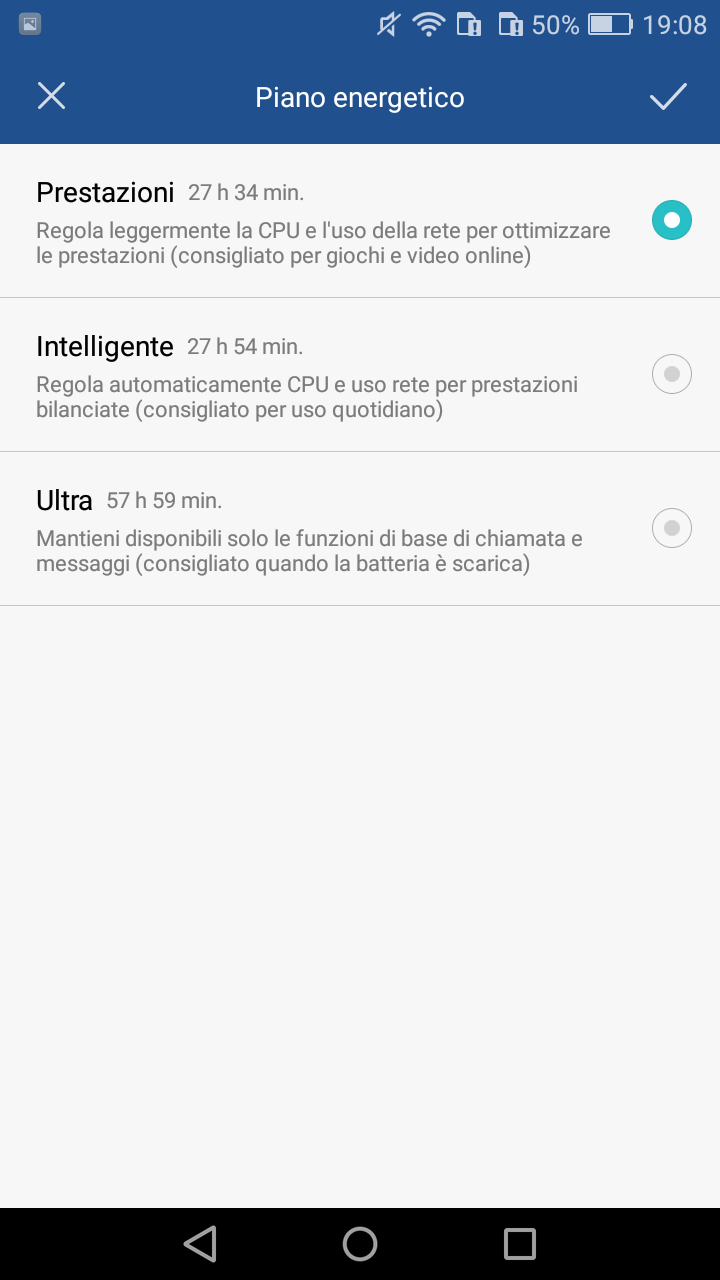
Task: Switch to the Ultra power plan
Action: point(360,529)
